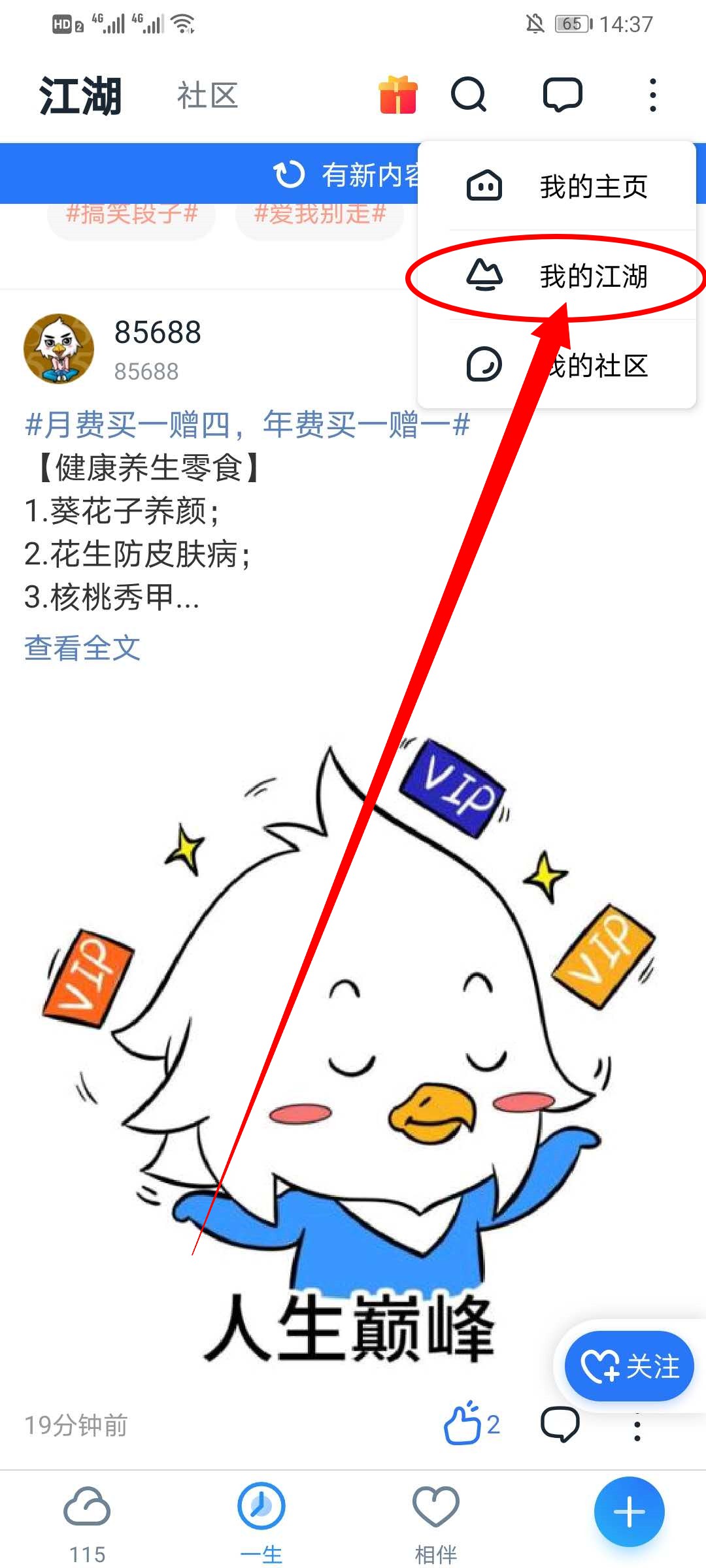Create a new post with plus button
706x1568 pixels.
point(629,1512)
